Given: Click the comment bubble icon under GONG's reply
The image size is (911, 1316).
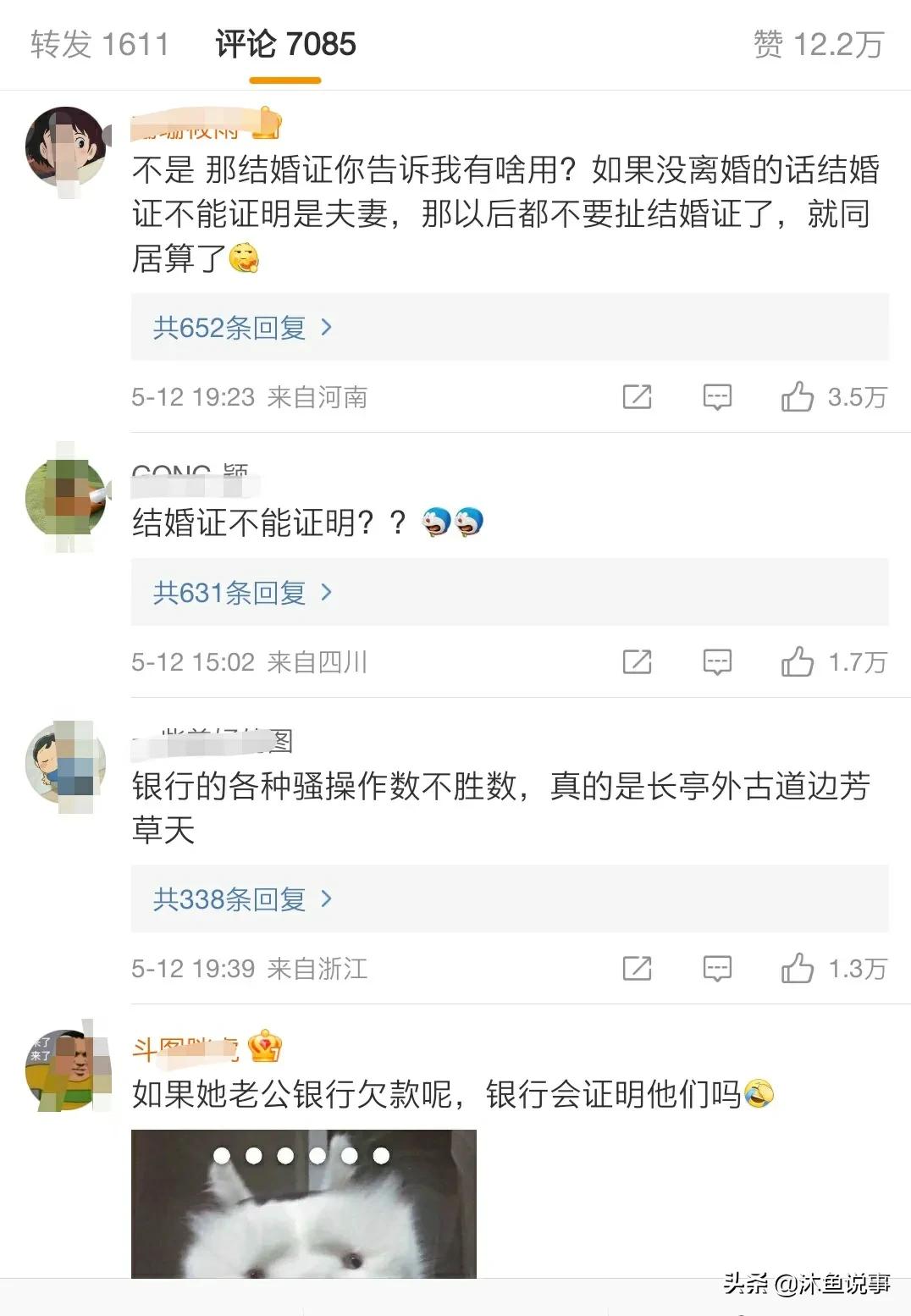Looking at the screenshot, I should (717, 661).
